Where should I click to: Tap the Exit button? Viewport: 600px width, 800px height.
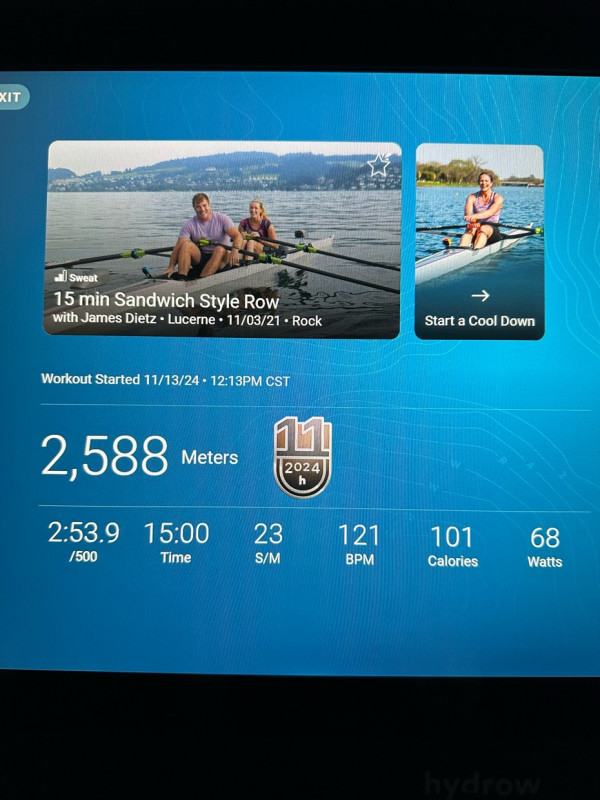(x=12, y=97)
